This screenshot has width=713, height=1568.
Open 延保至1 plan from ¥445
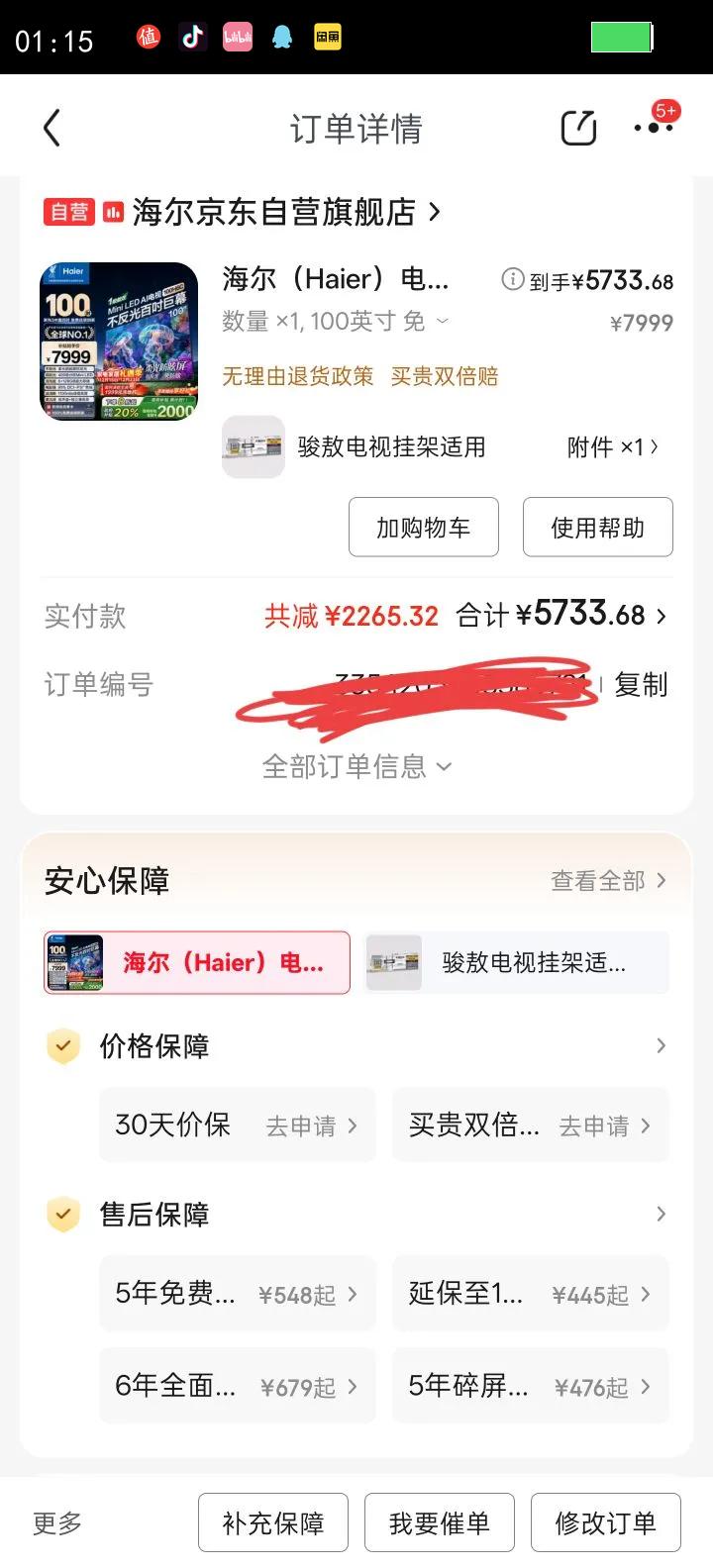tap(531, 1294)
